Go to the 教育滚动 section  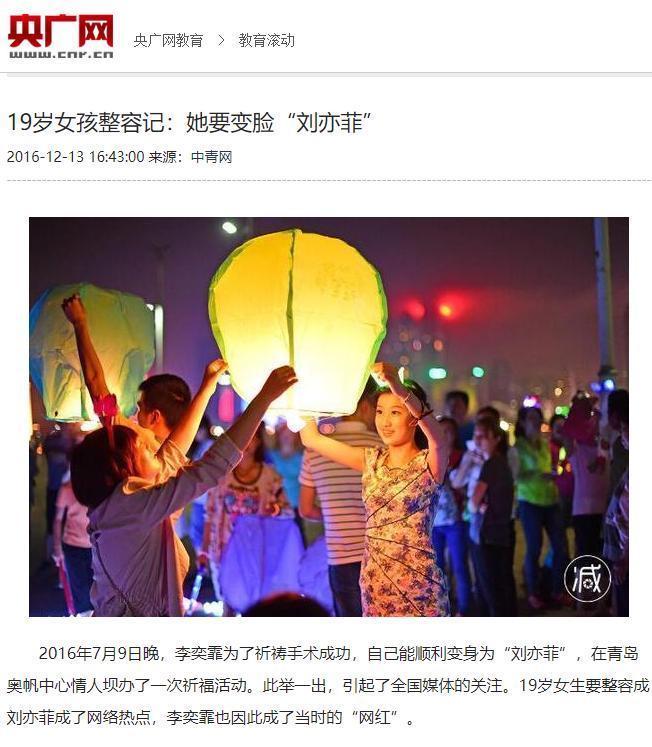[266, 40]
